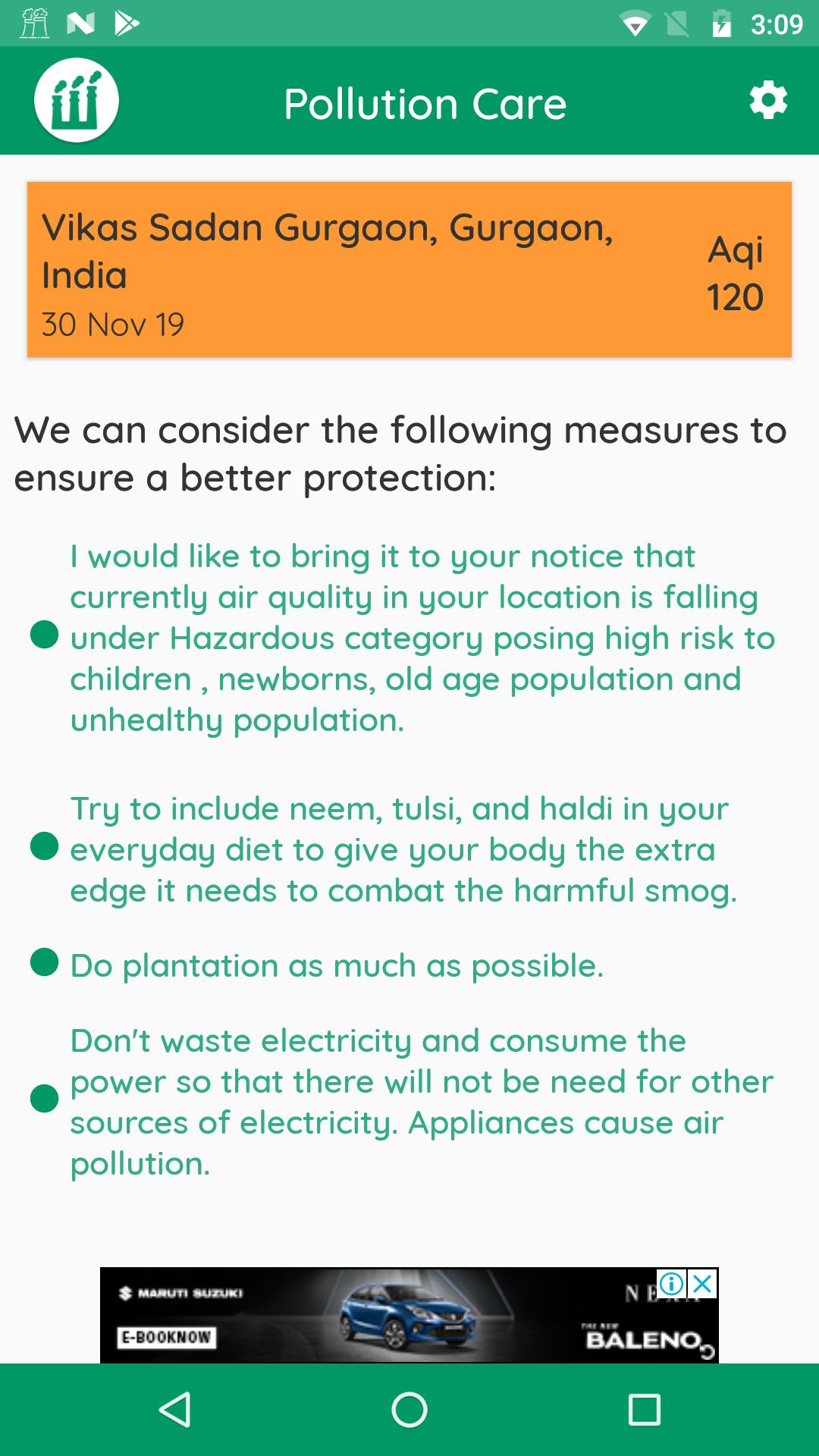Go to the home screen
Viewport: 819px width, 1456px height.
[409, 1410]
